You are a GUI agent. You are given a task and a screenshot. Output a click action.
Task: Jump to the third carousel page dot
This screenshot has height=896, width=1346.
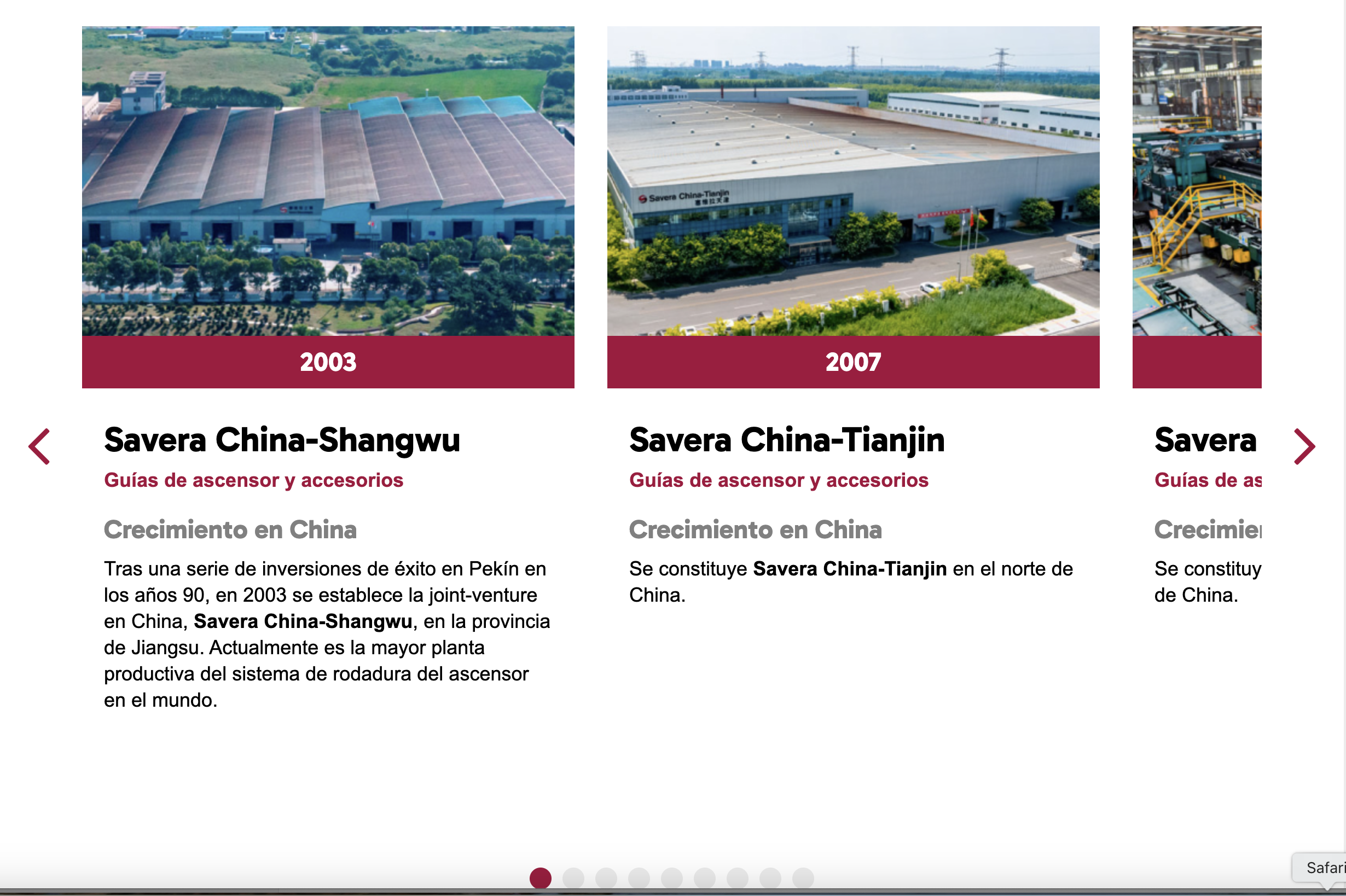[606, 878]
